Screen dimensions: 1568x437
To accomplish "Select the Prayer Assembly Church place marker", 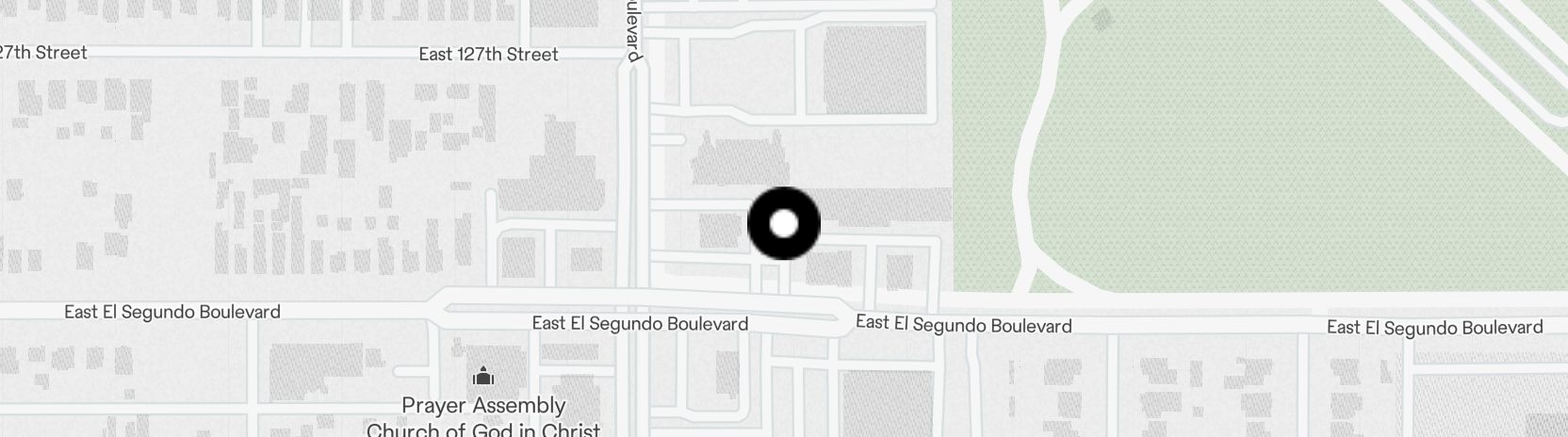I will [483, 378].
